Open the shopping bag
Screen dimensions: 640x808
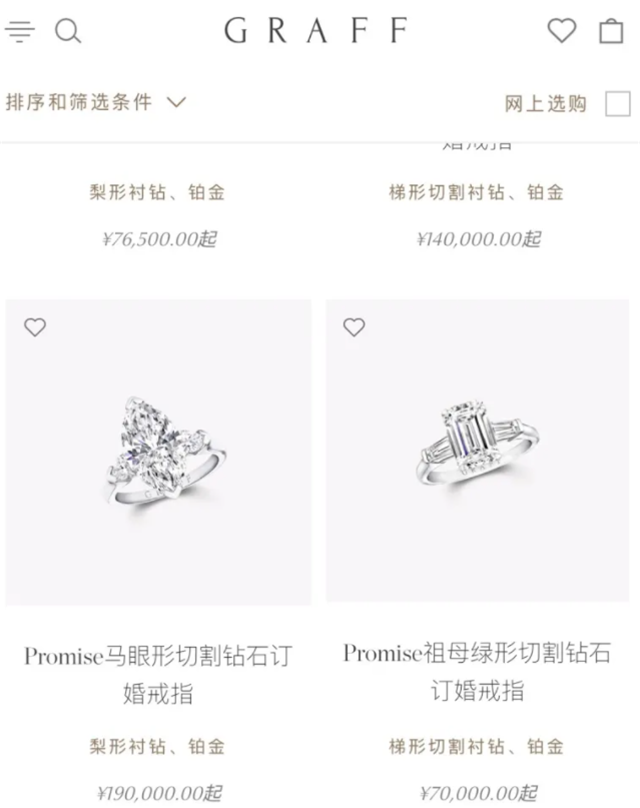[x=611, y=31]
